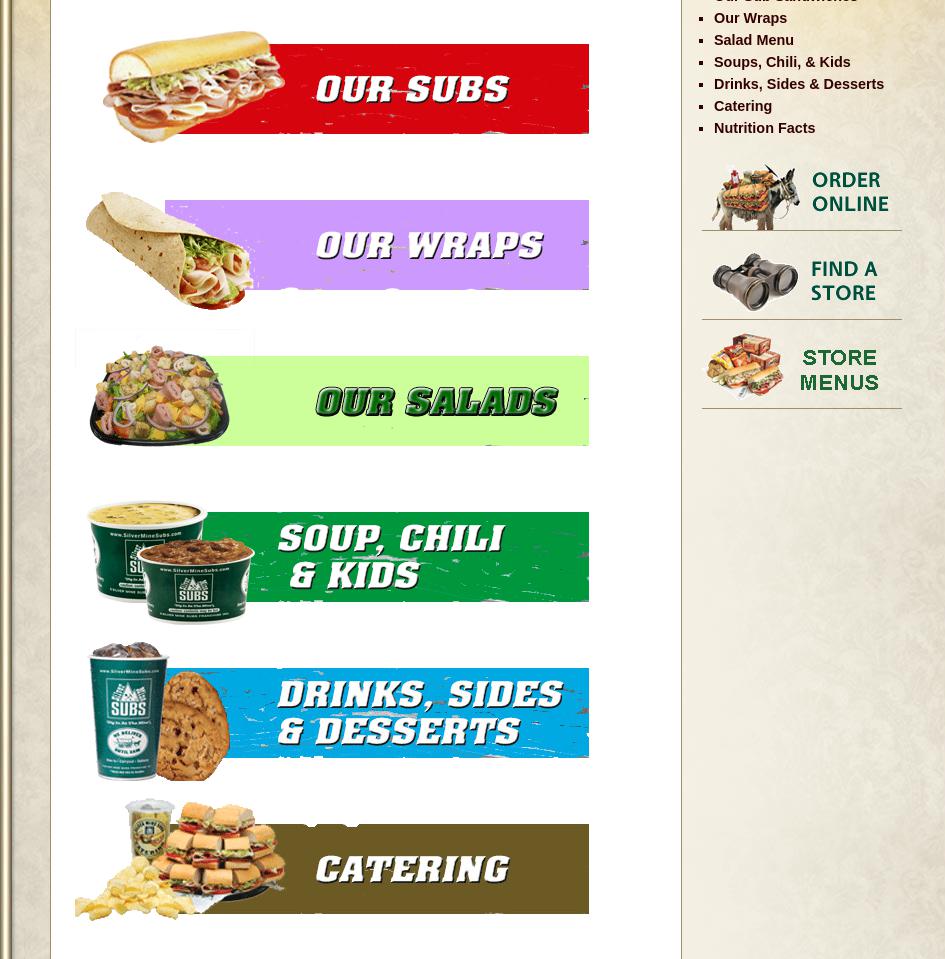Select the Salad Menu link
This screenshot has width=945, height=959.
pyautogui.click(x=753, y=40)
